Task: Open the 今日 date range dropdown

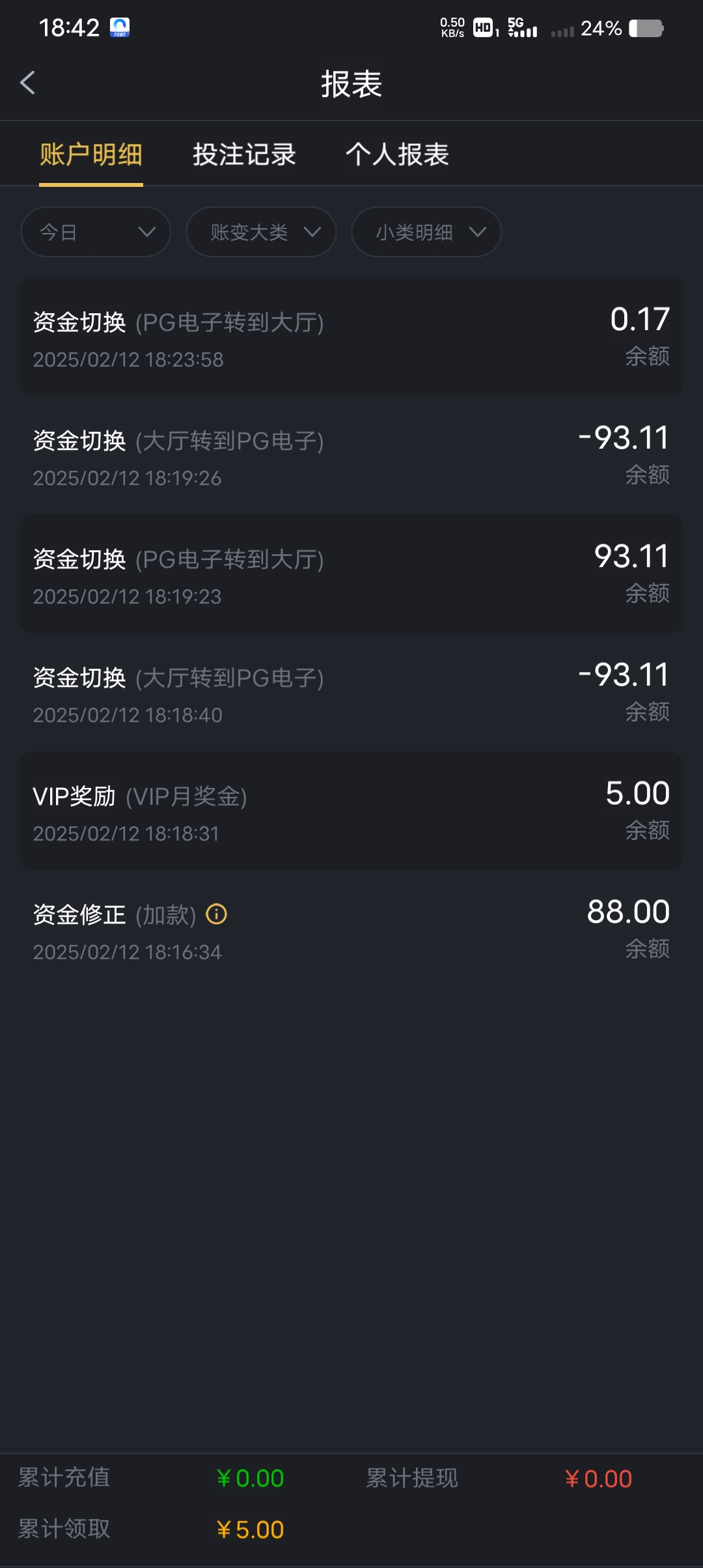Action: coord(95,232)
